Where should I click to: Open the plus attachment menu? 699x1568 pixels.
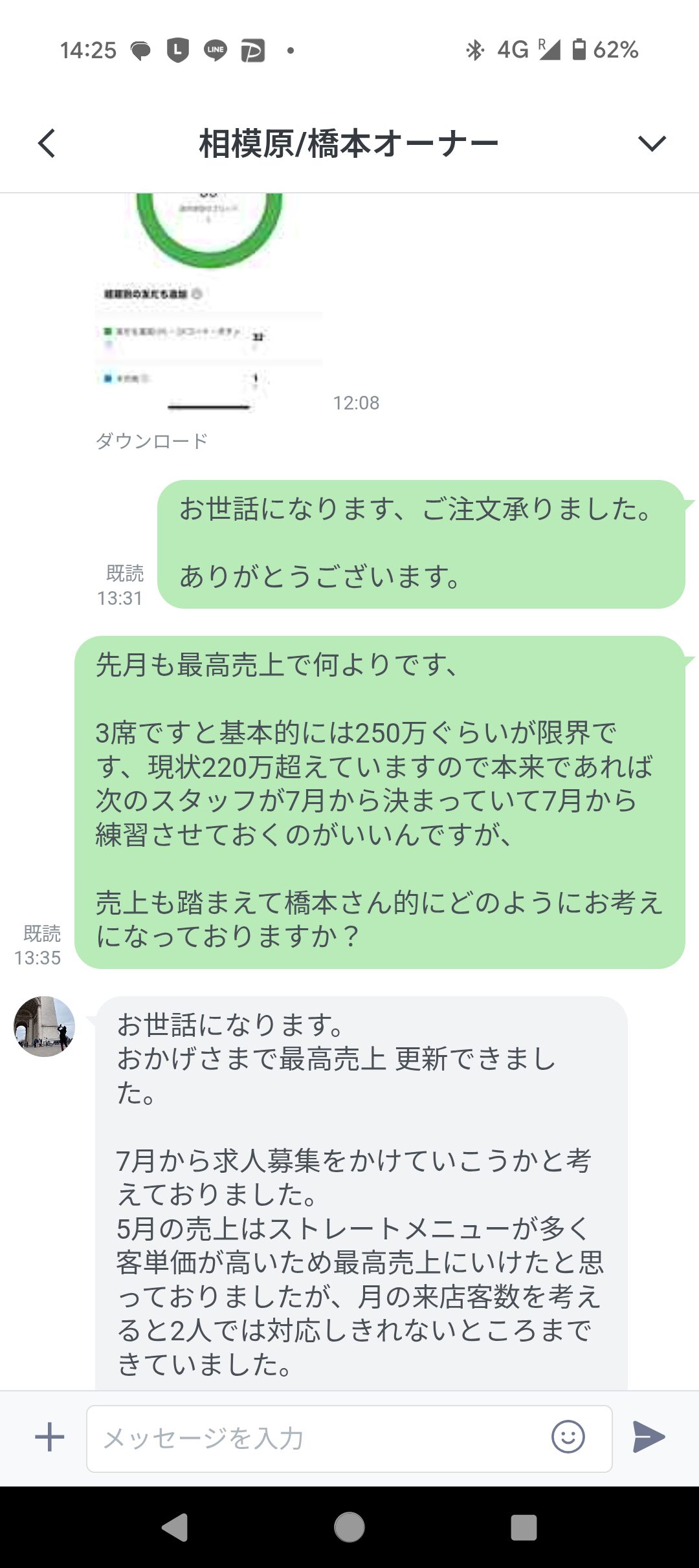coord(50,1437)
